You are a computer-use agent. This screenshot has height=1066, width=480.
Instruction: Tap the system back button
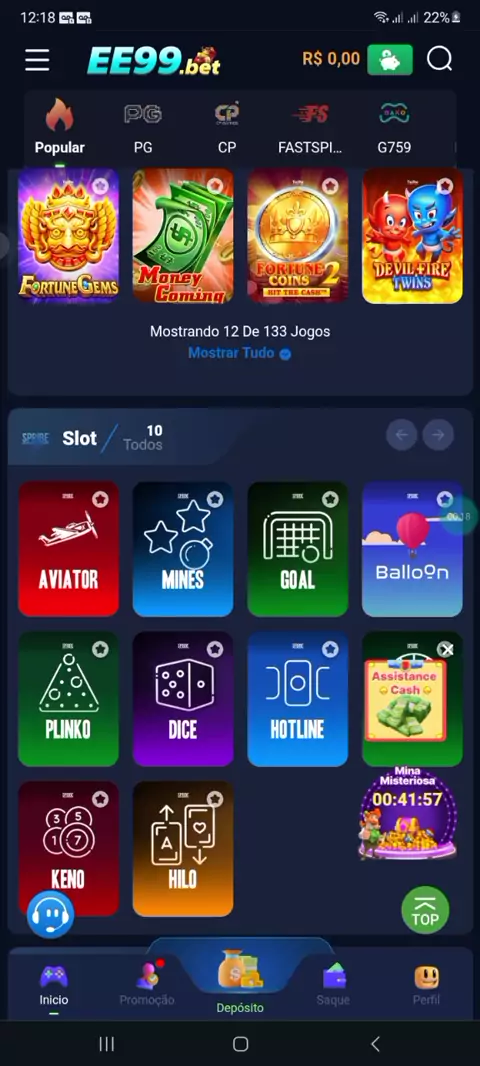tap(375, 1044)
